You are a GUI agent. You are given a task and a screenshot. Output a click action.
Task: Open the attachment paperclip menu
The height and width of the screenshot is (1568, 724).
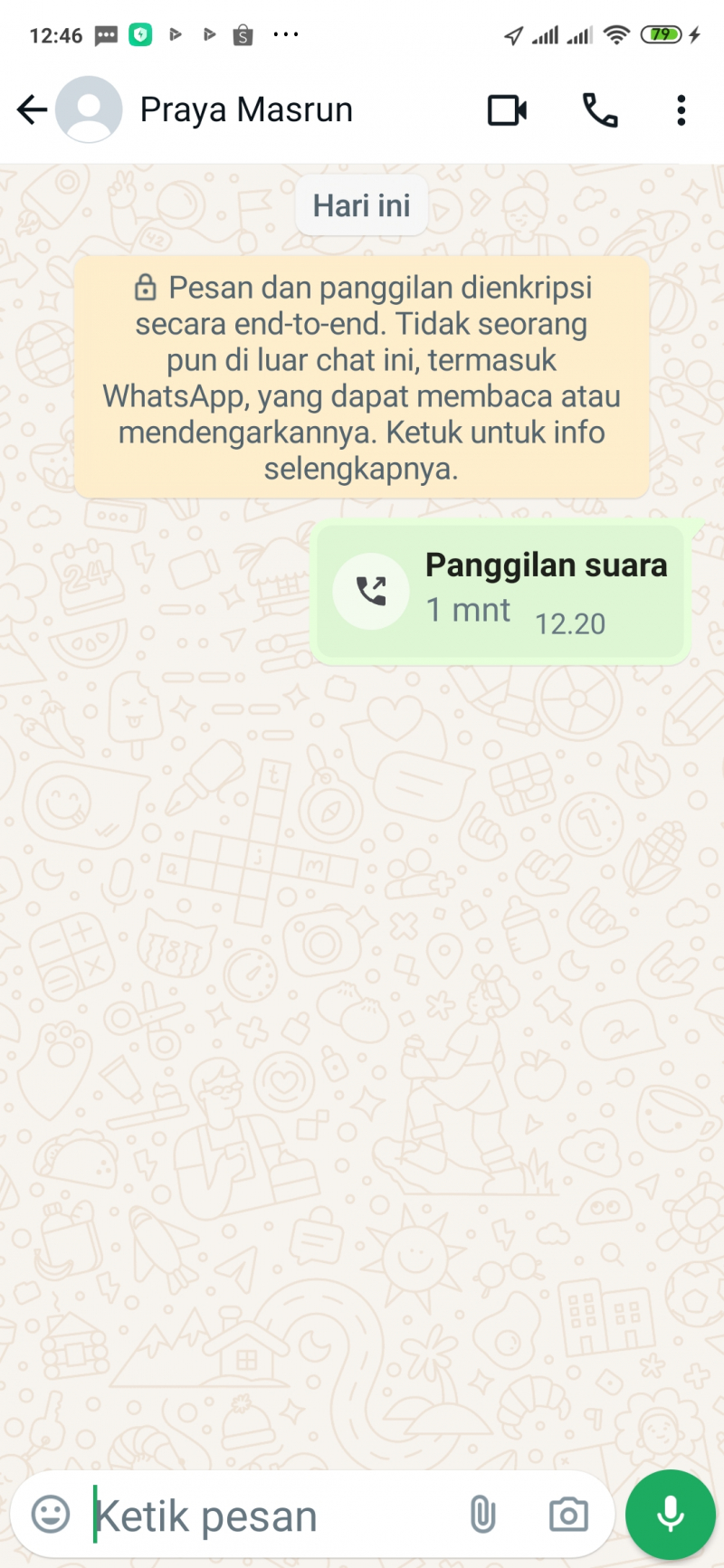click(482, 1514)
